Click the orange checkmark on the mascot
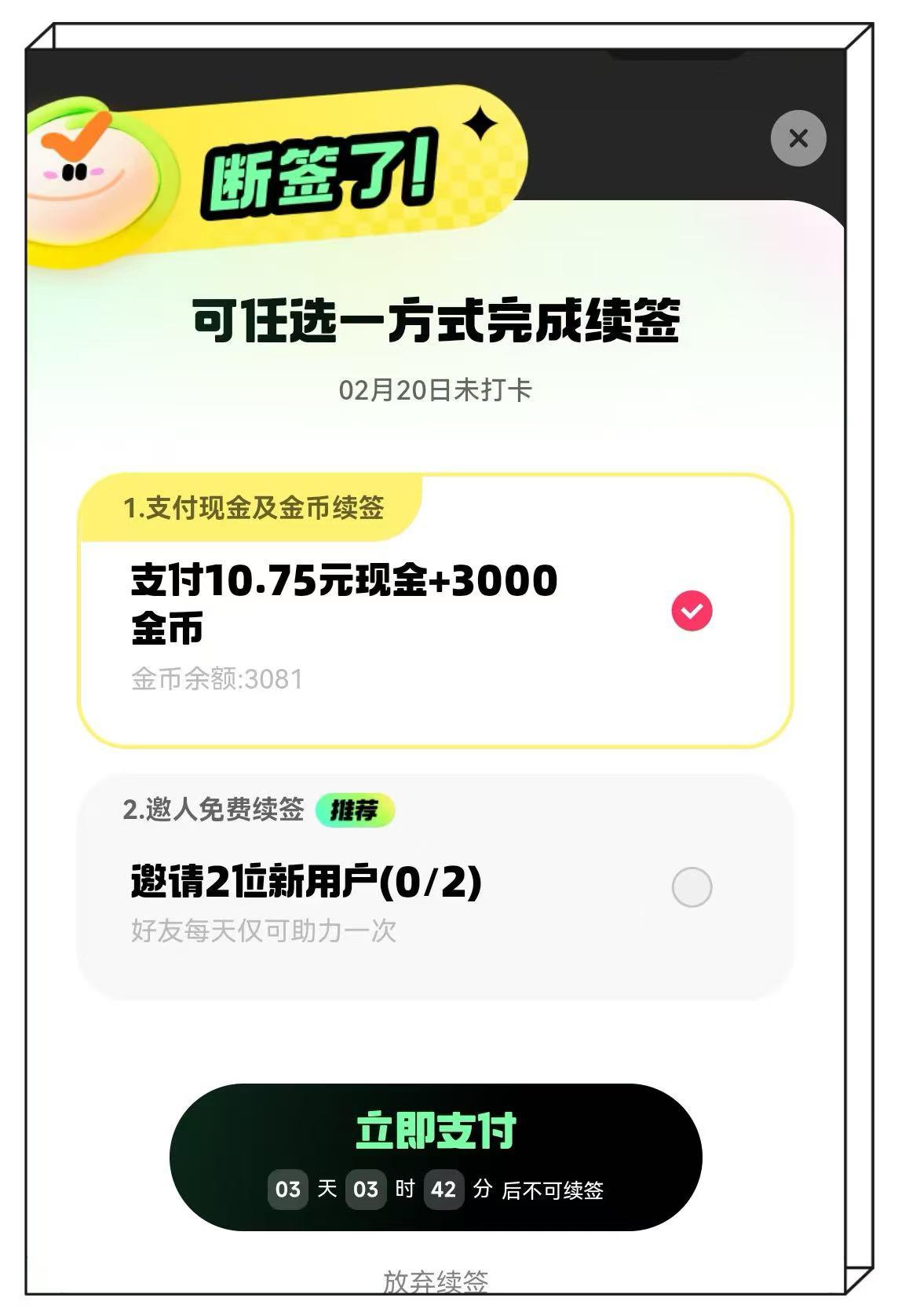Screen dimensions: 898x1316 (x=80, y=137)
